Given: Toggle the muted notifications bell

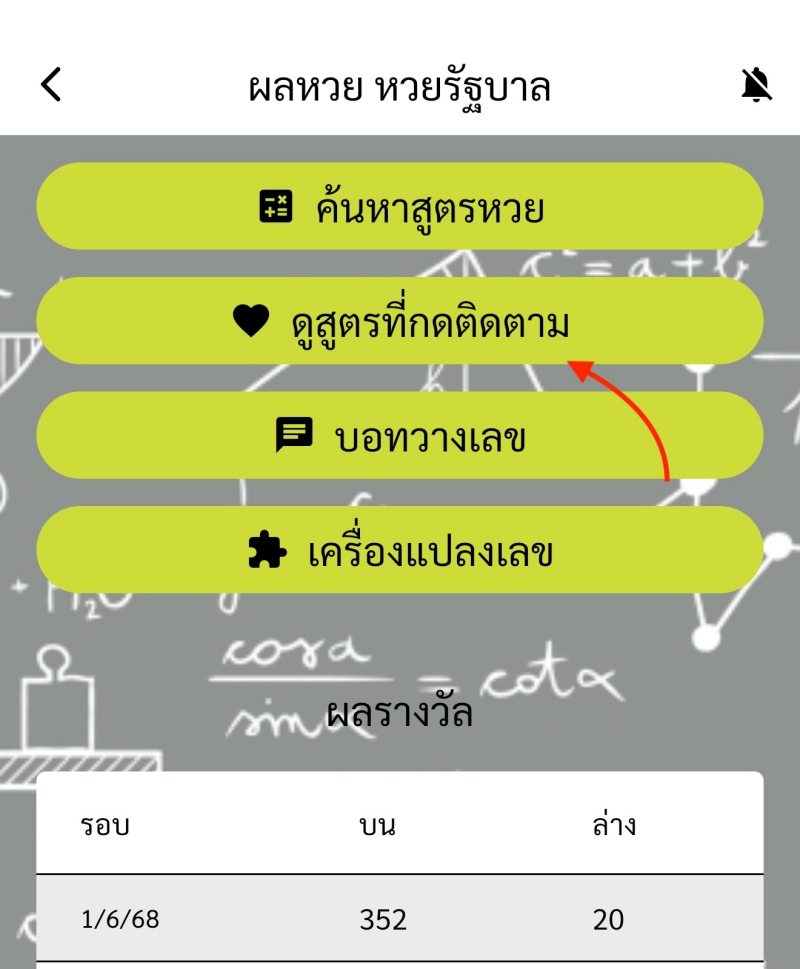Looking at the screenshot, I should [x=757, y=87].
